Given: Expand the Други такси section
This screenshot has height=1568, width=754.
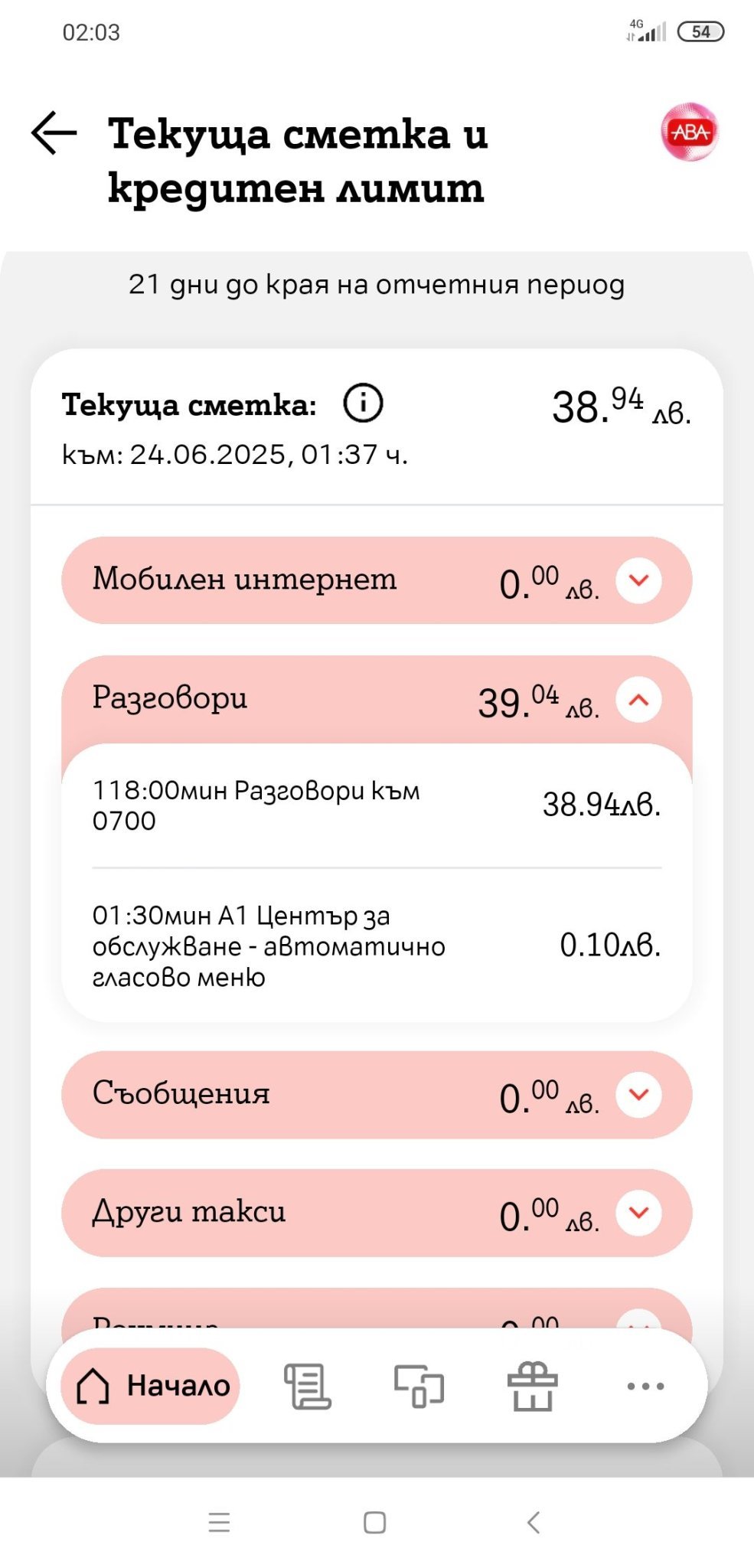Looking at the screenshot, I should [x=638, y=1213].
